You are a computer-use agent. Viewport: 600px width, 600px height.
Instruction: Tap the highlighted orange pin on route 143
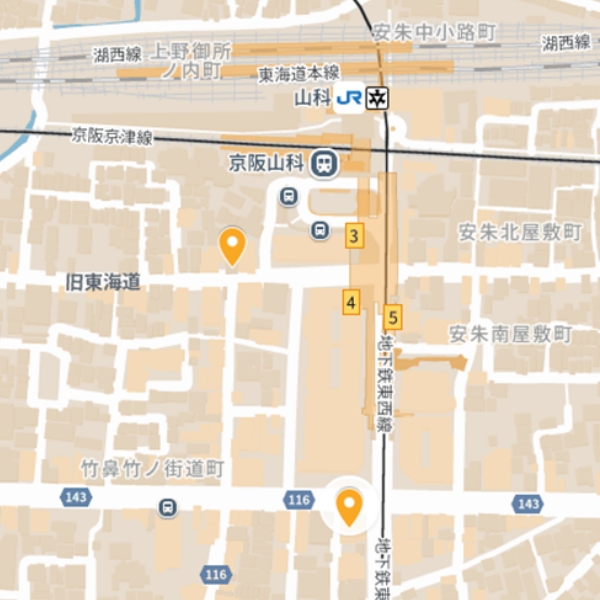click(349, 507)
